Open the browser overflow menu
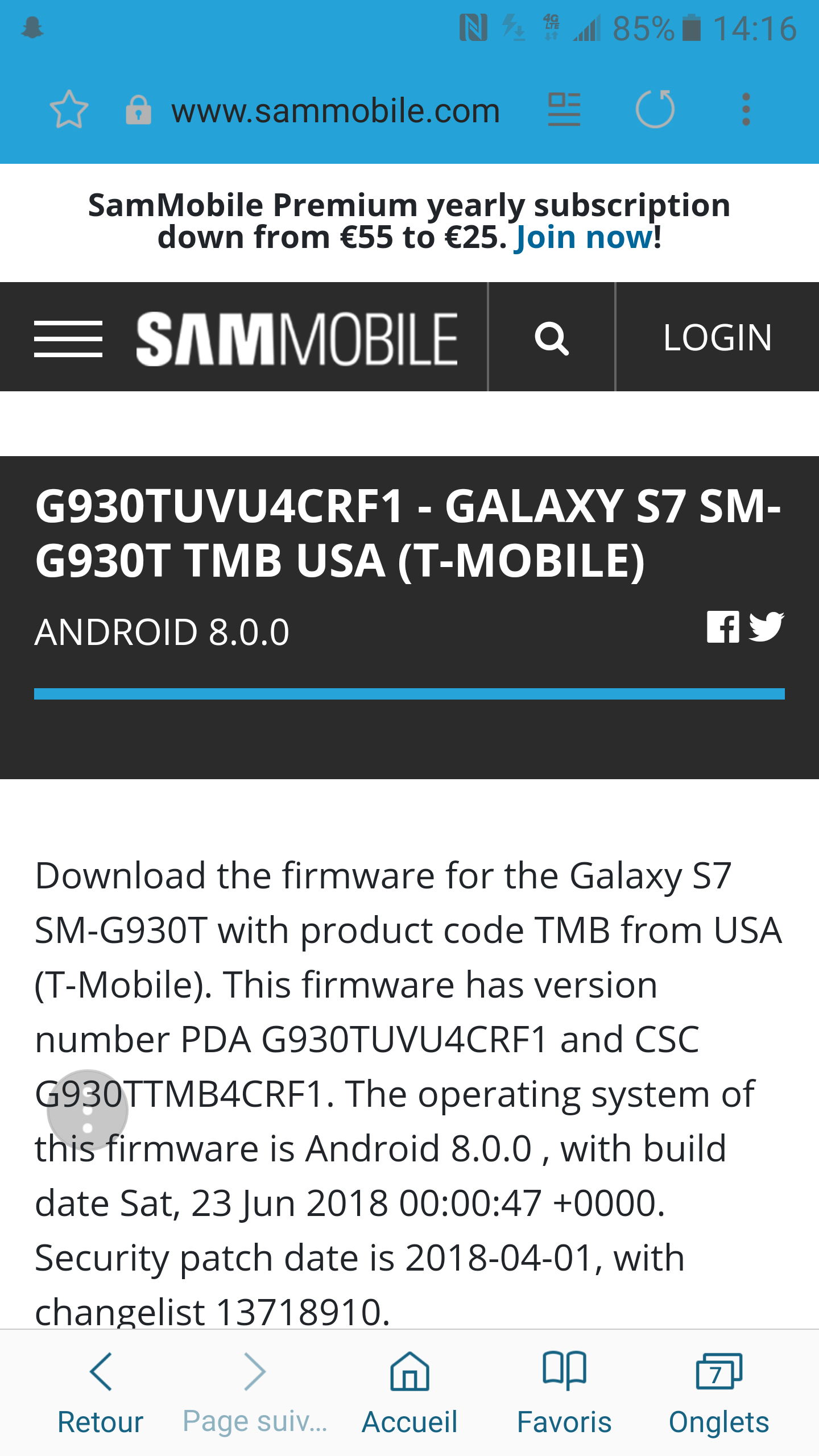This screenshot has height=1456, width=819. [x=746, y=109]
